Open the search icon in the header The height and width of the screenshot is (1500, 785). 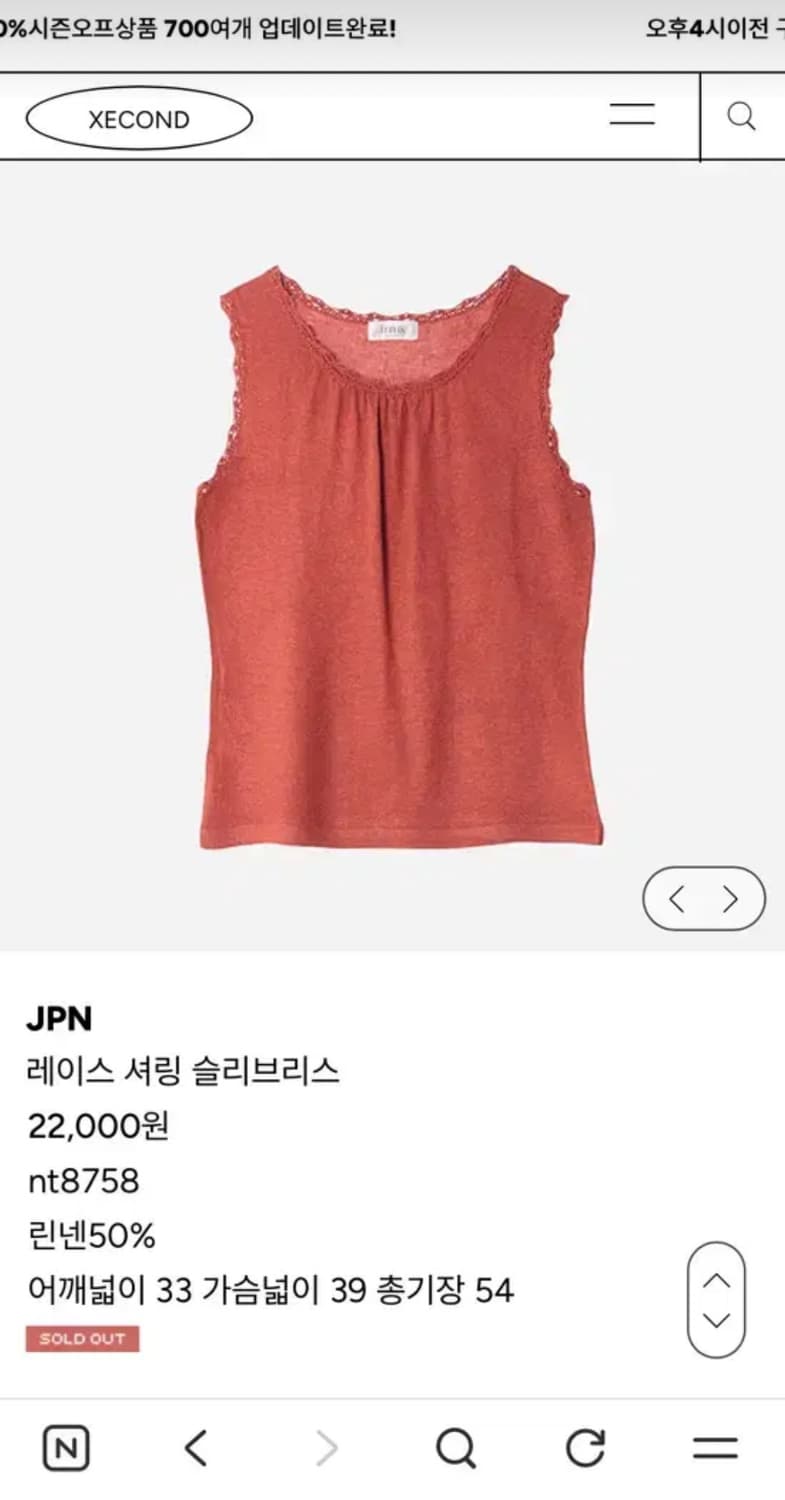[x=742, y=117]
